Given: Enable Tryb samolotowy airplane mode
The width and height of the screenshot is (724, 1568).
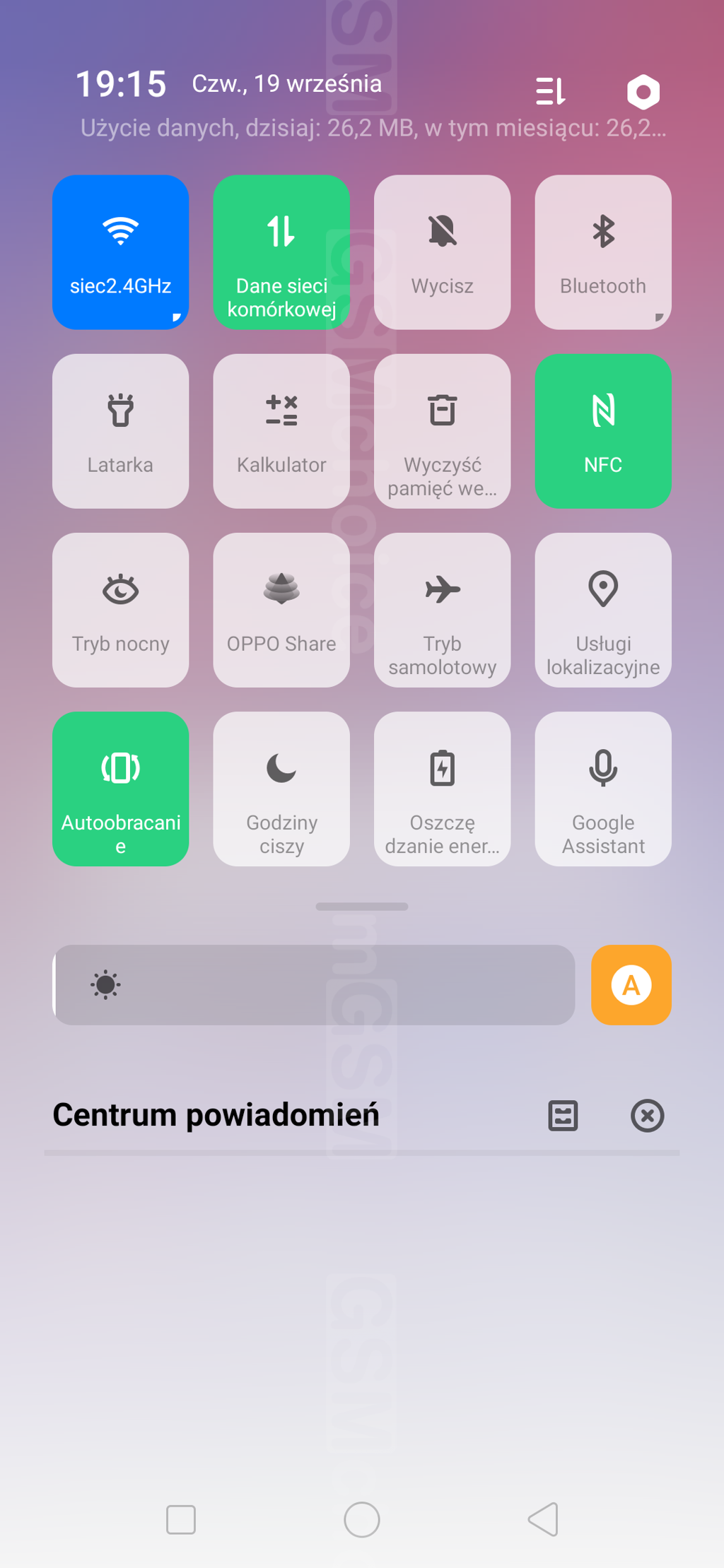Looking at the screenshot, I should [x=443, y=610].
